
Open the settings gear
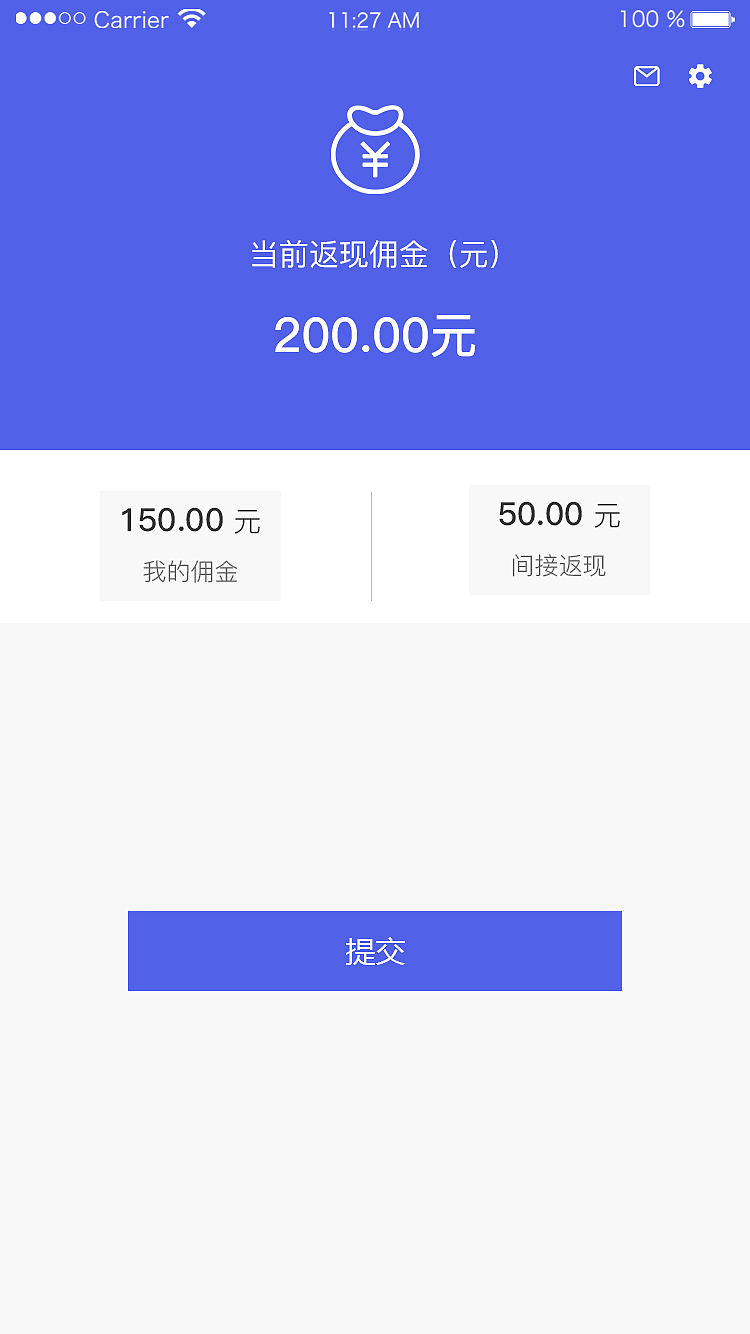[700, 76]
